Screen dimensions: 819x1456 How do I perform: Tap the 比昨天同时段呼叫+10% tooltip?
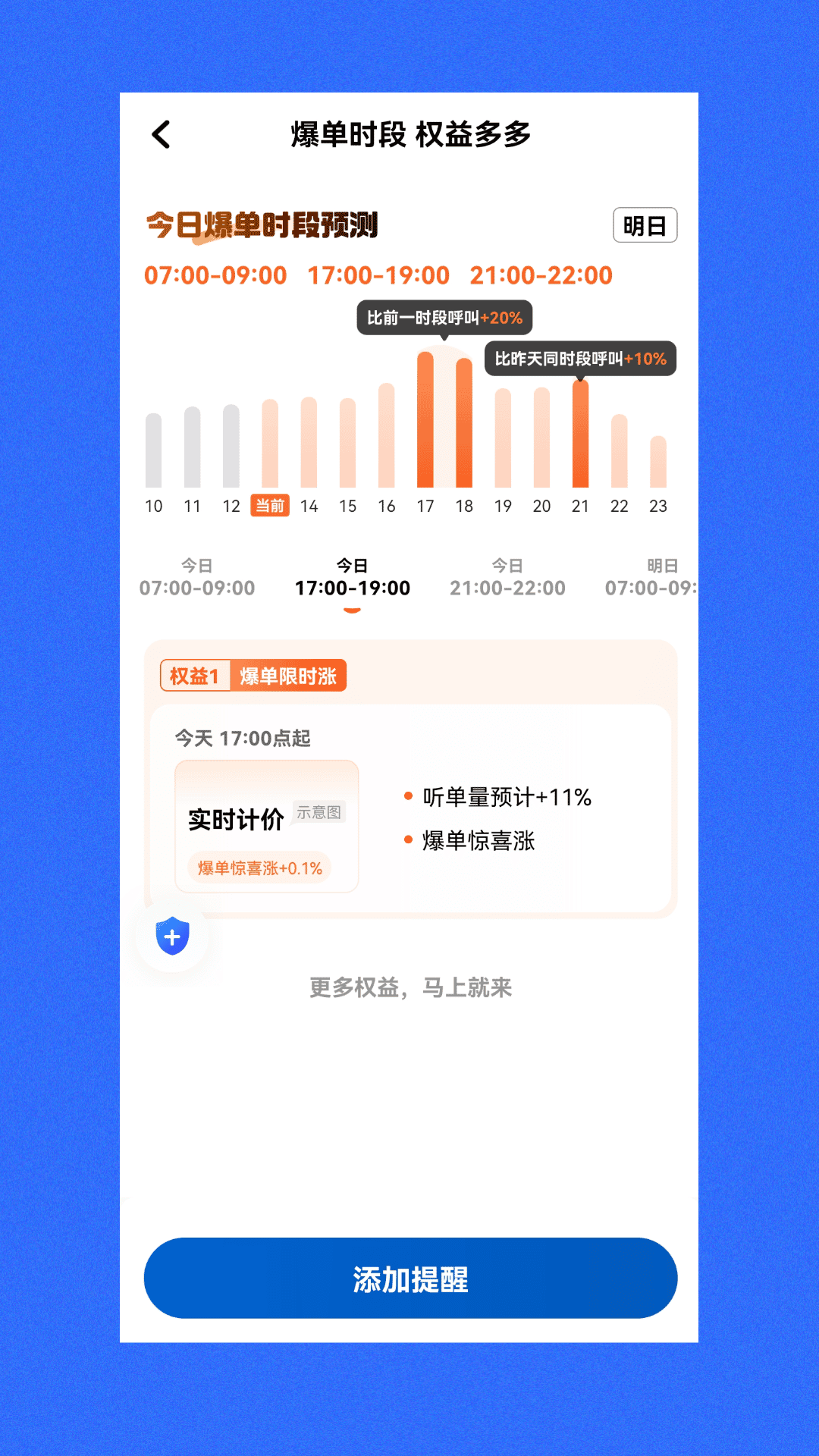(x=582, y=360)
